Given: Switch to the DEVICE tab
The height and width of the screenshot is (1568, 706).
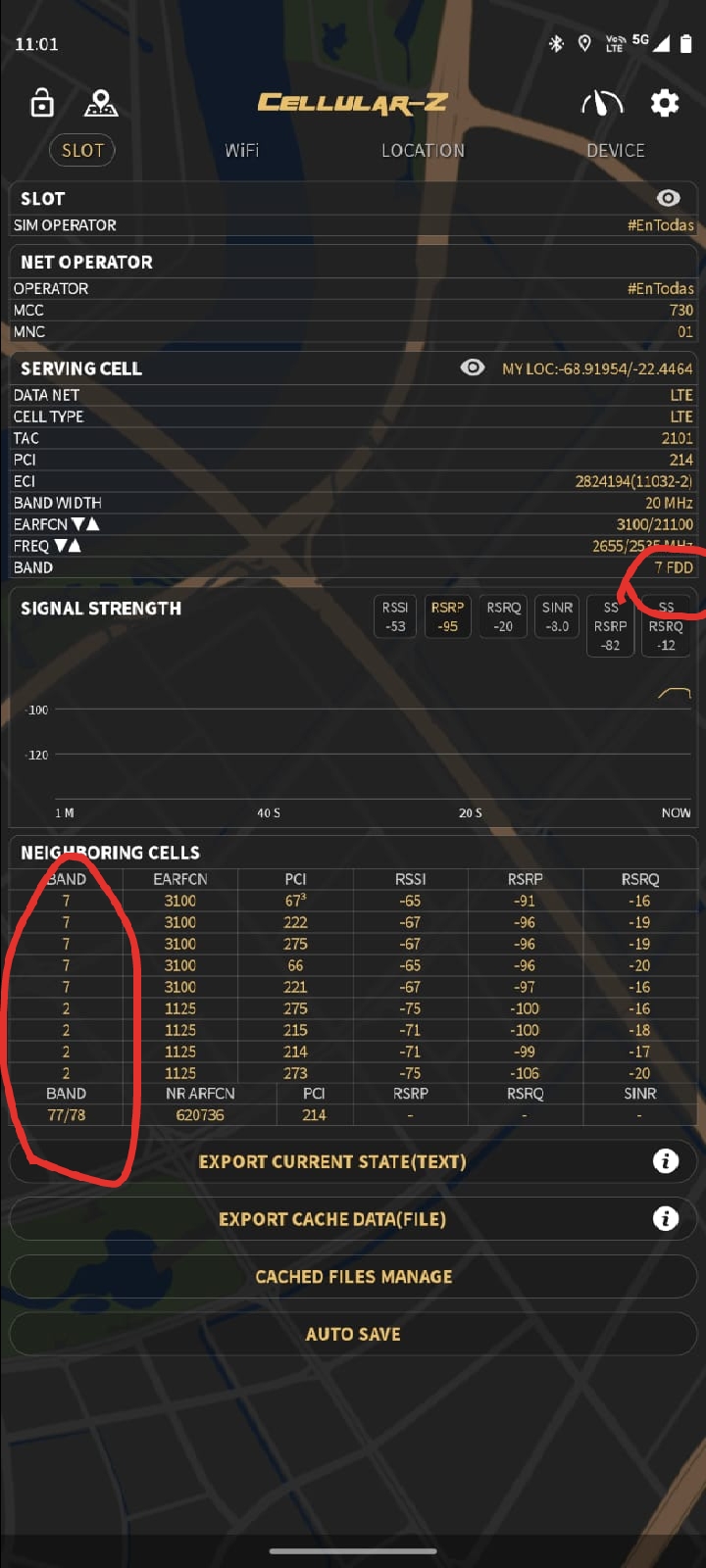Looking at the screenshot, I should 615,150.
